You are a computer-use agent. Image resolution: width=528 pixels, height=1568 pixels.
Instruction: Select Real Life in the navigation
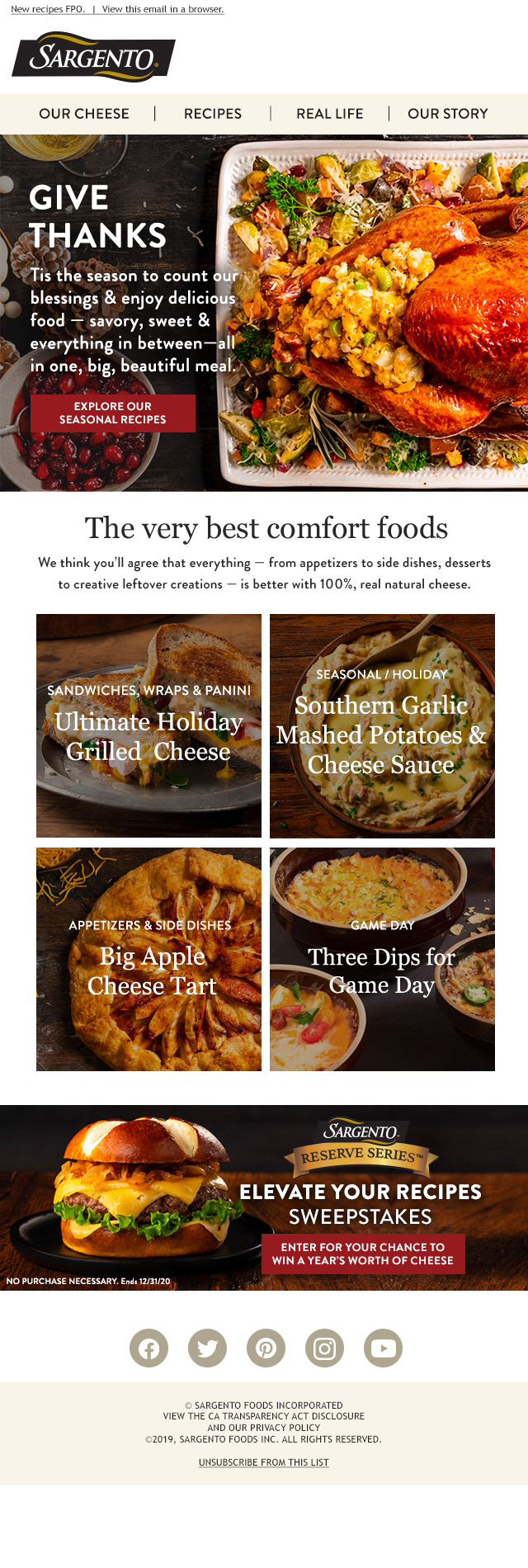click(x=330, y=114)
